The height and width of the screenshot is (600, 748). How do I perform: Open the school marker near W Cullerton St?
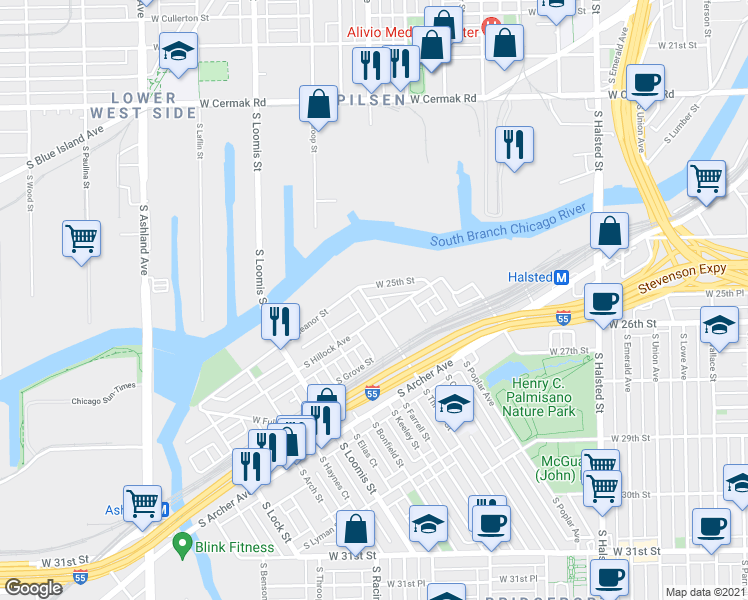pos(178,53)
